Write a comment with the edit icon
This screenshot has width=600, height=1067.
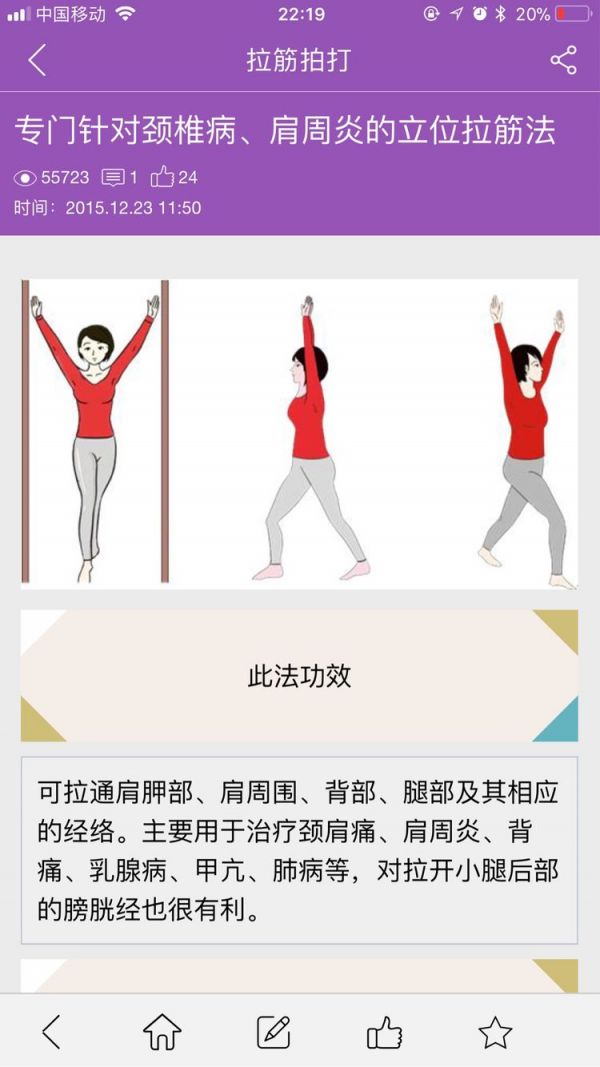[x=273, y=1032]
